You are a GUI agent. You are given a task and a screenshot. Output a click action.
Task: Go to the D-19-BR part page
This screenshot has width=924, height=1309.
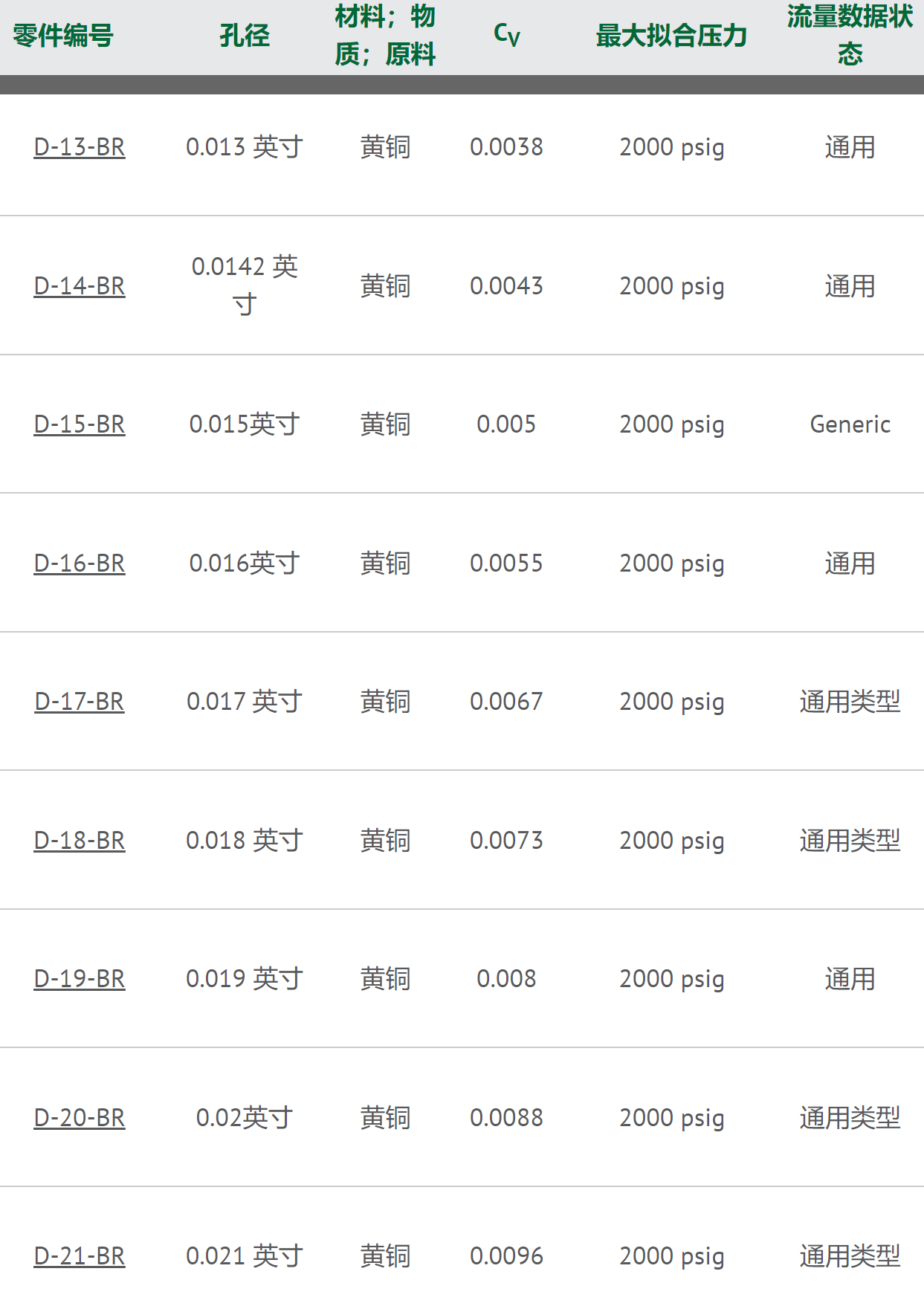click(80, 979)
